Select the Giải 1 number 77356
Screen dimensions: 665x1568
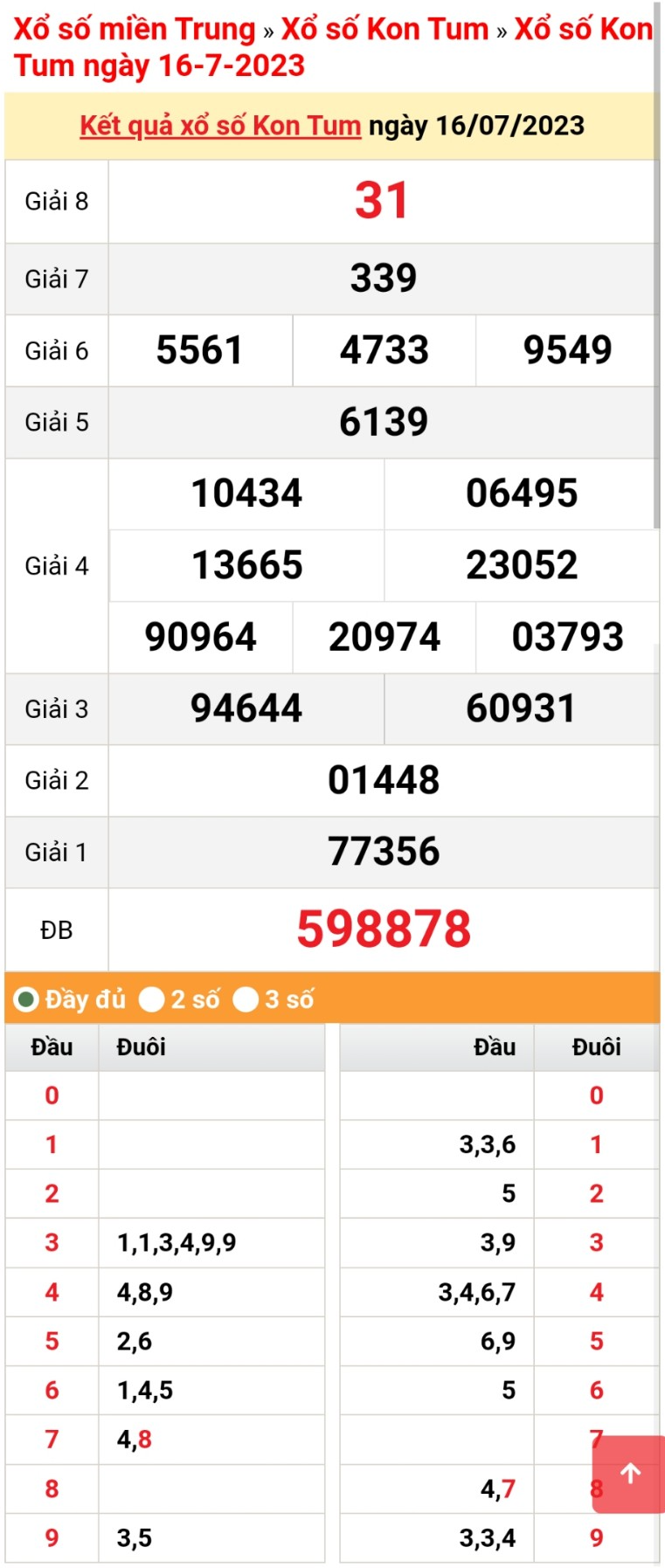[383, 853]
